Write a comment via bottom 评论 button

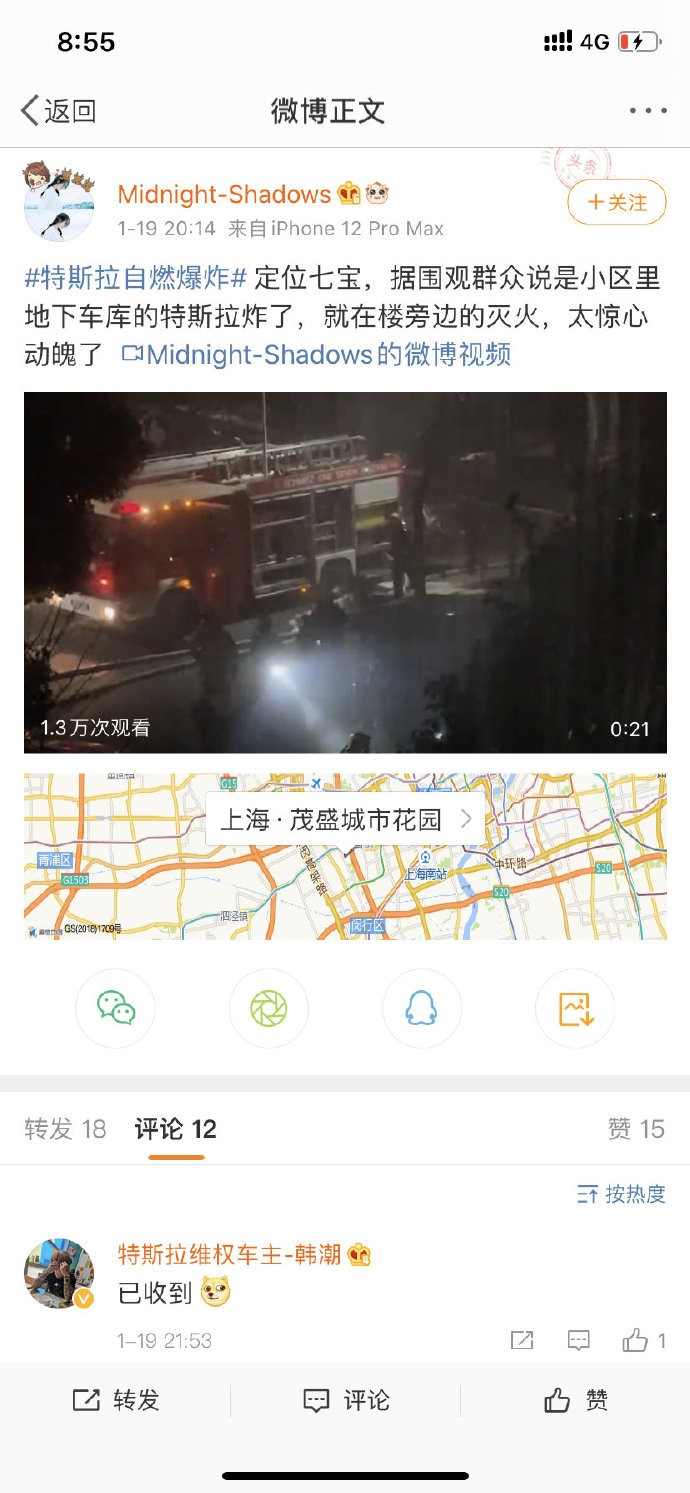point(345,1400)
